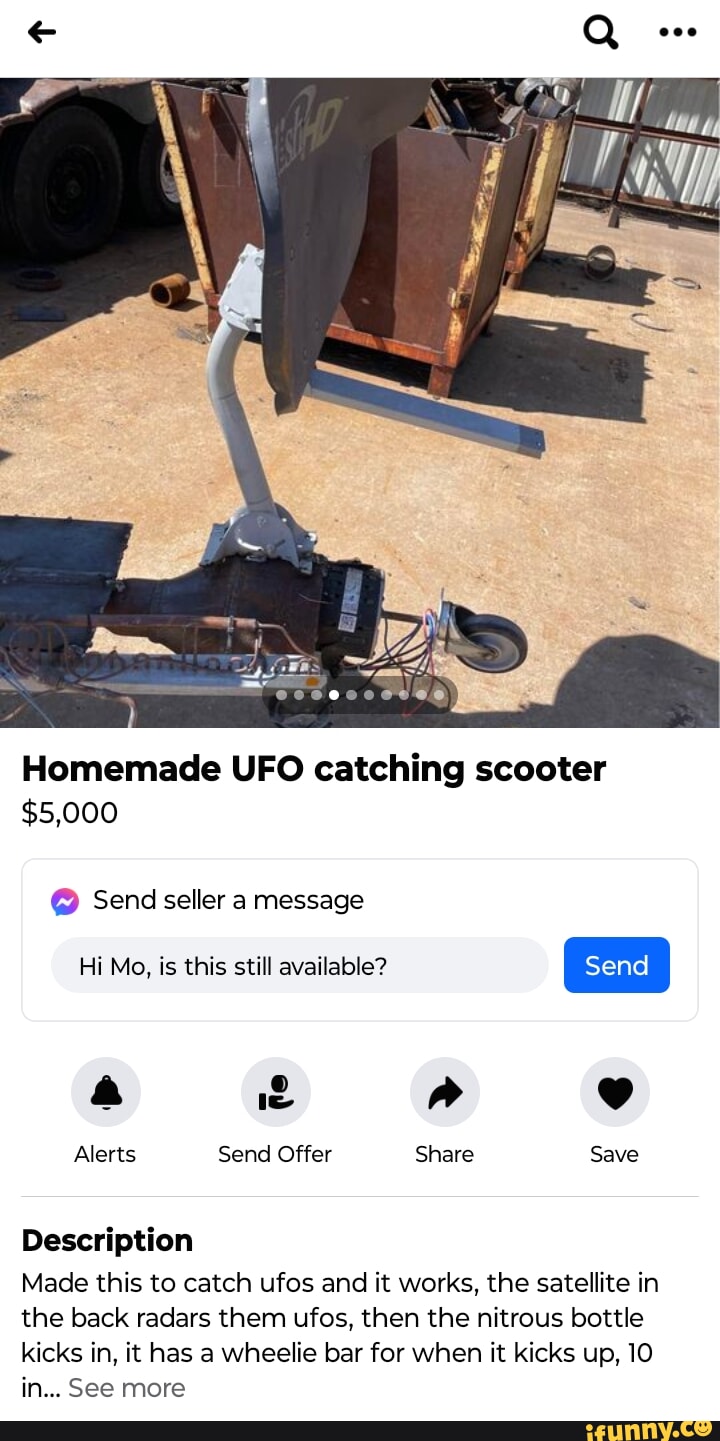720x1441 pixels.
Task: Toggle the Share option for this listing
Action: point(444,1092)
